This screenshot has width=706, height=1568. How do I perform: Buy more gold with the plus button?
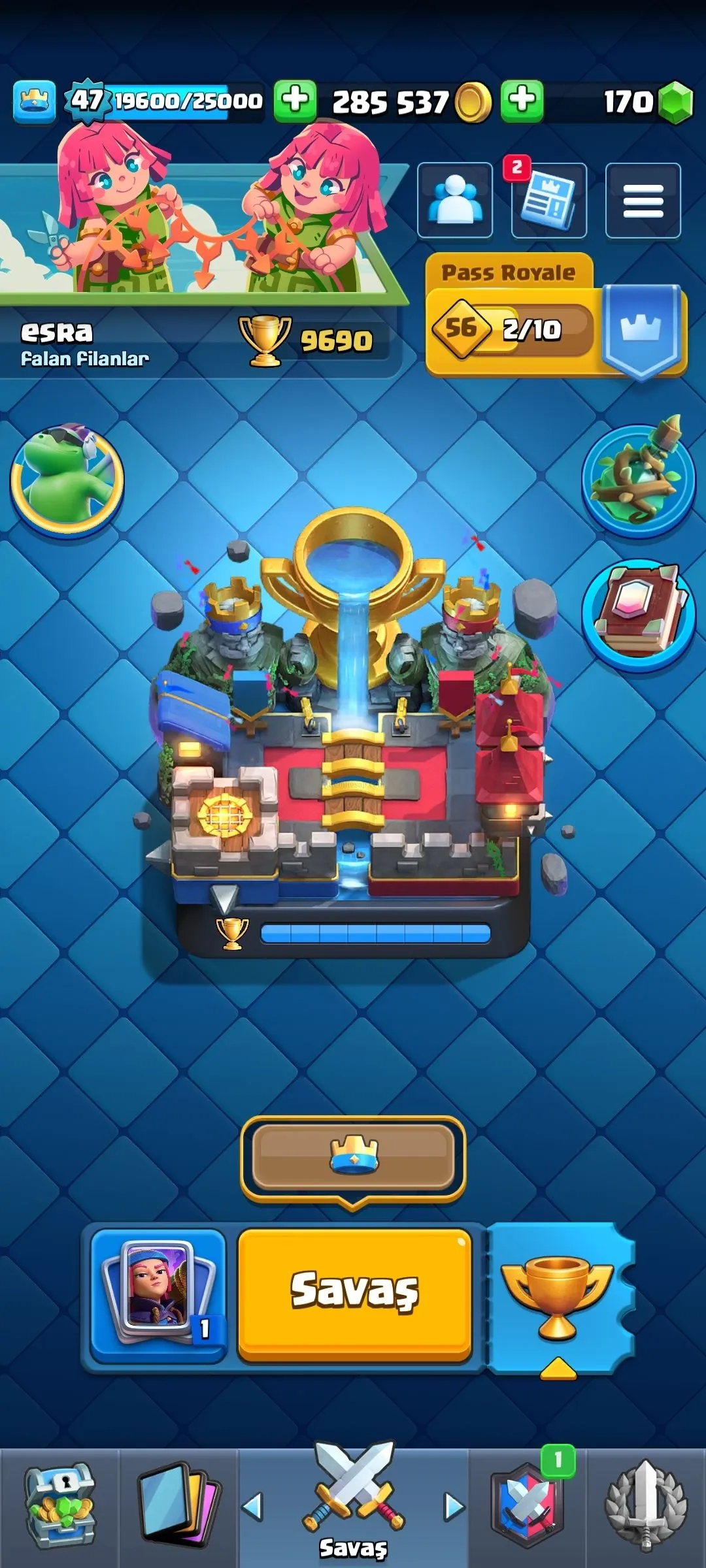click(x=522, y=101)
